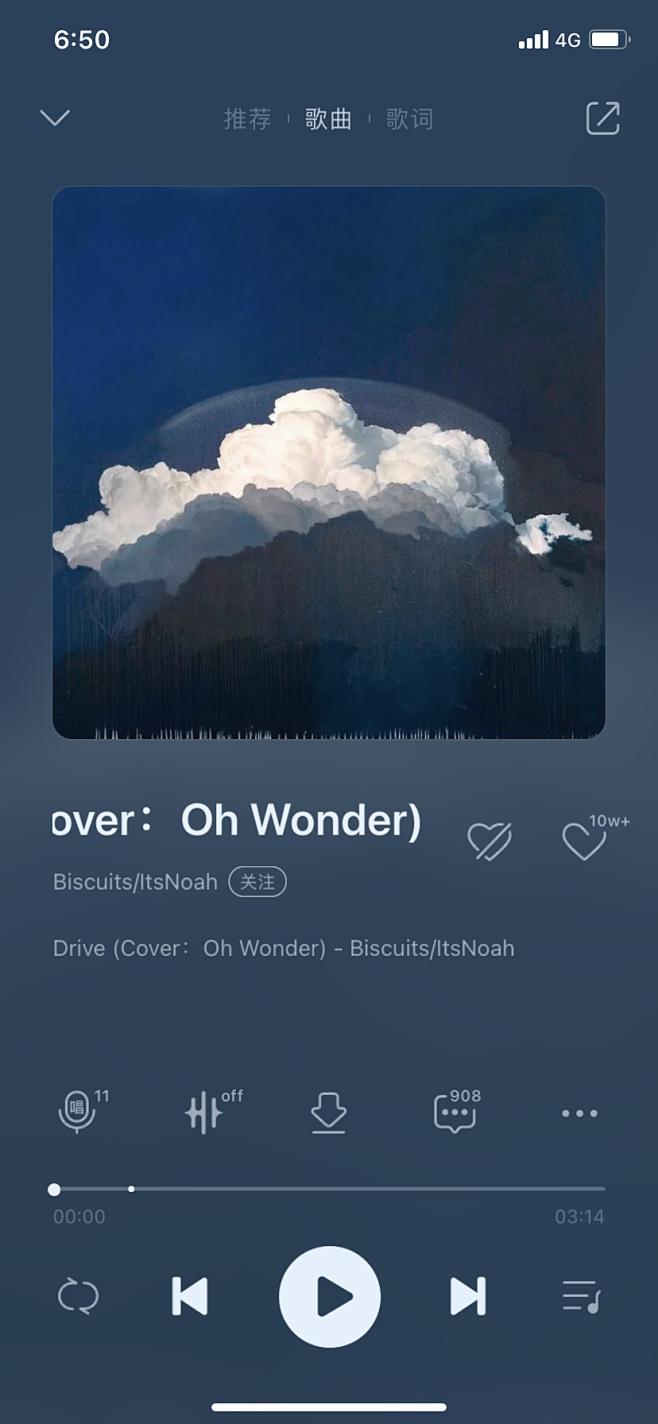Tap the playback progress bar

[x=329, y=1189]
